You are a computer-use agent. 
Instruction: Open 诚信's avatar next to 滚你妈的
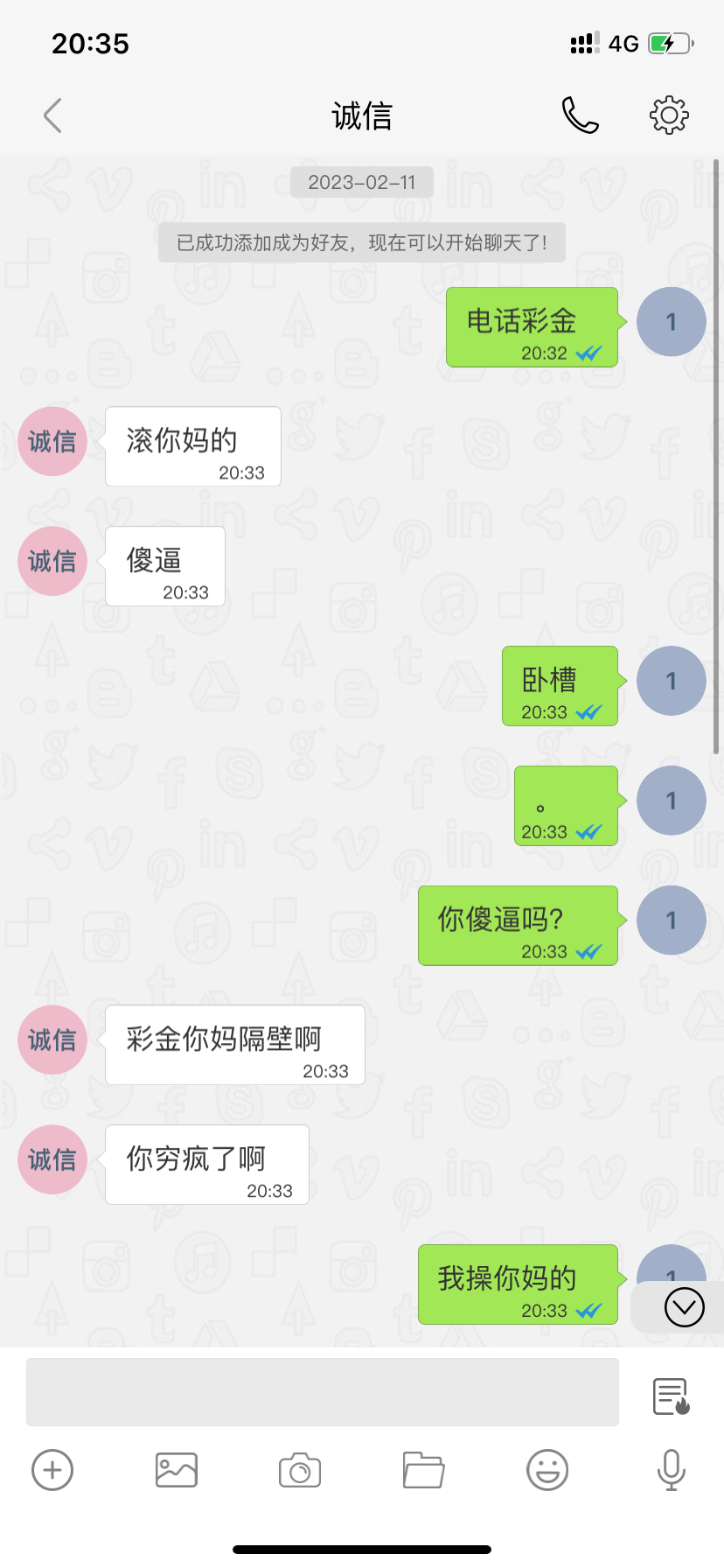(x=52, y=441)
